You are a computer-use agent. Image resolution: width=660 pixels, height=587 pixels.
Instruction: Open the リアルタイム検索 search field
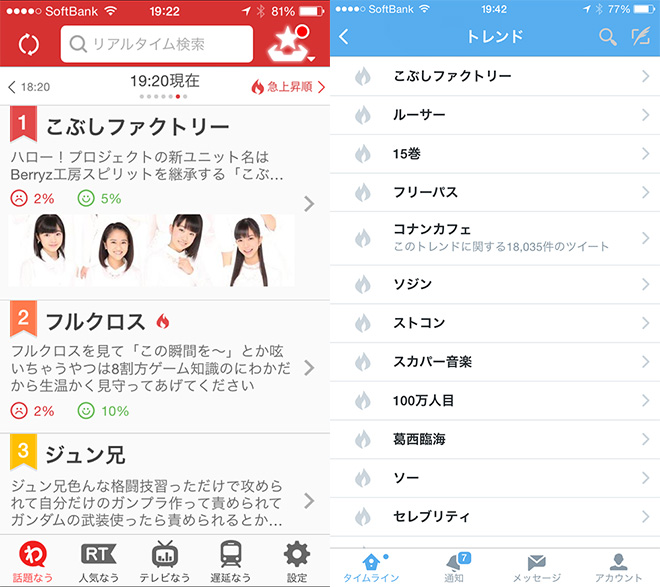pos(157,44)
